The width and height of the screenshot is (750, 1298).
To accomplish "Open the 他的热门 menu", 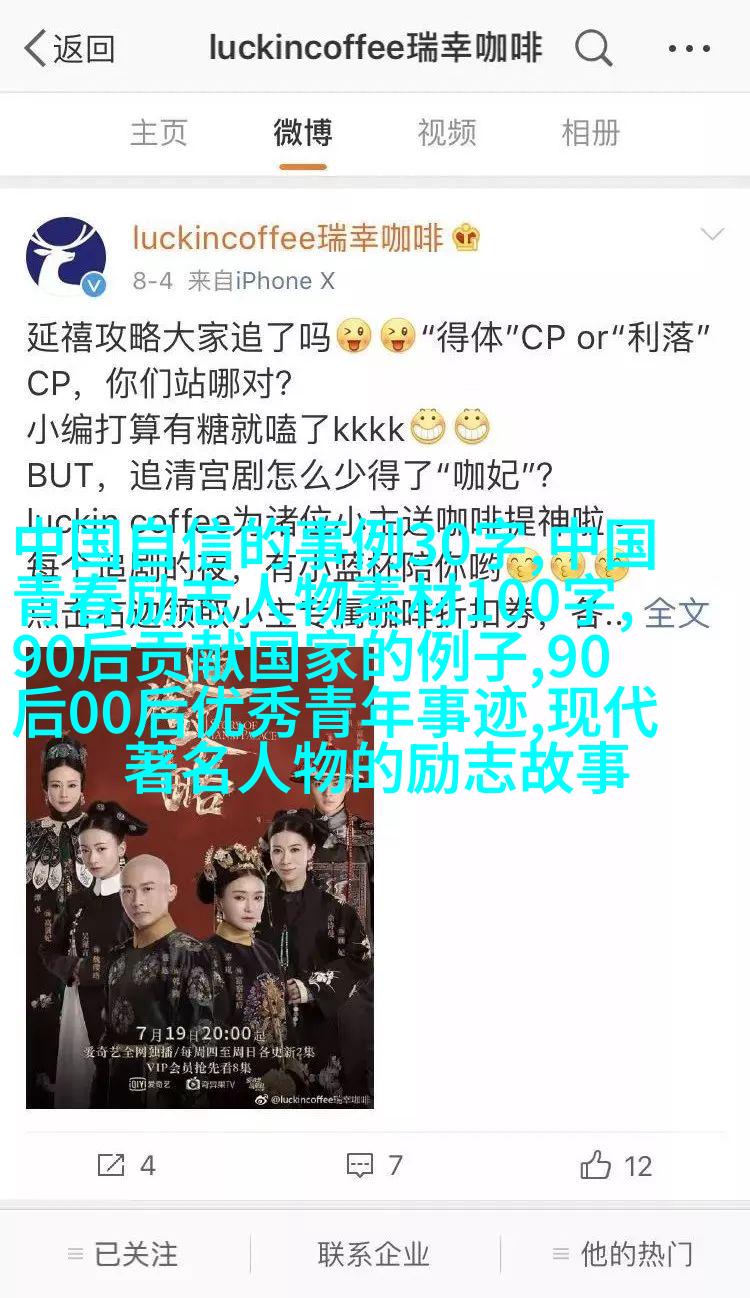I will click(623, 1253).
